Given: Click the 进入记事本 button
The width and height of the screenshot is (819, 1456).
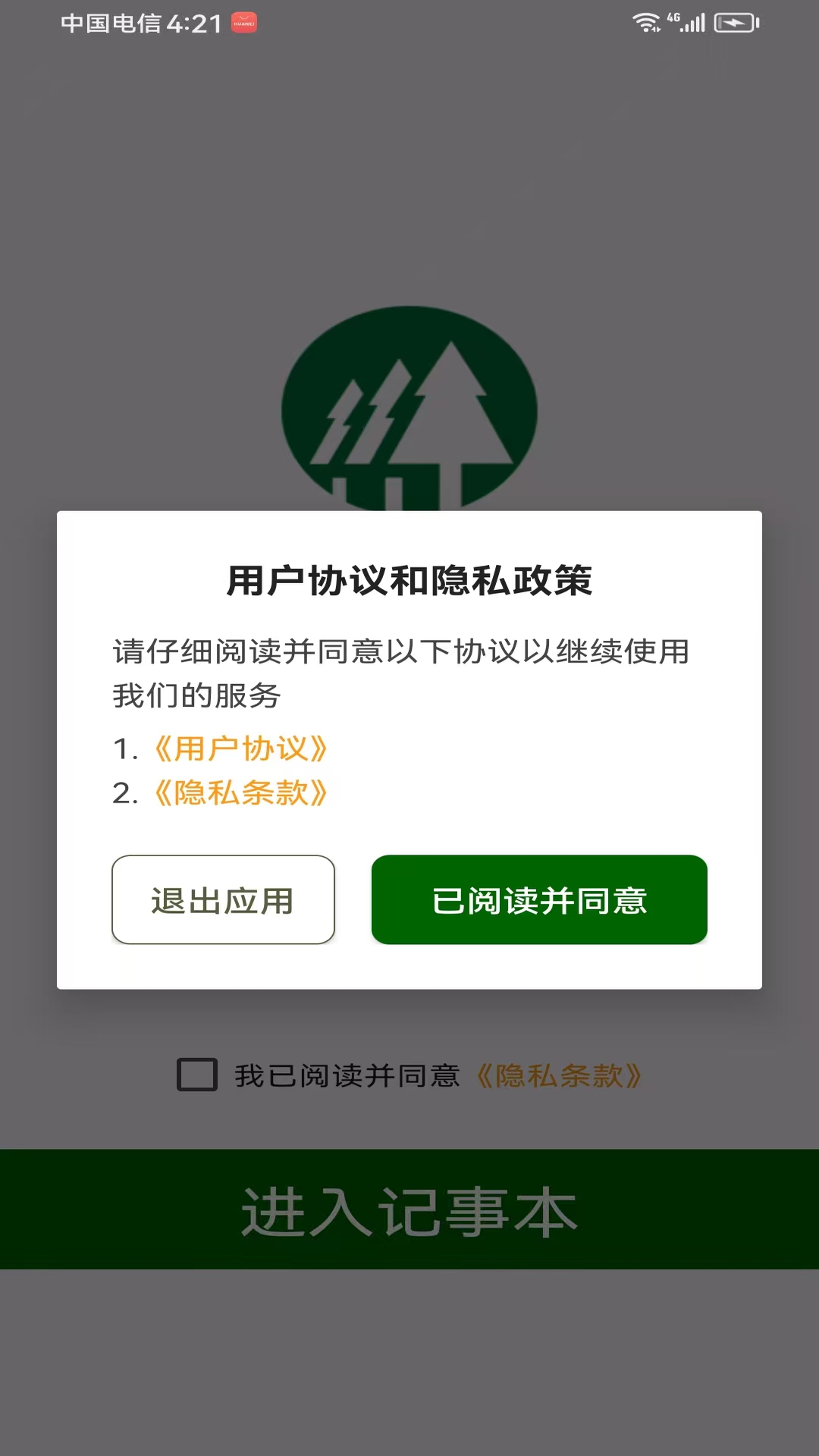Looking at the screenshot, I should (x=409, y=1211).
